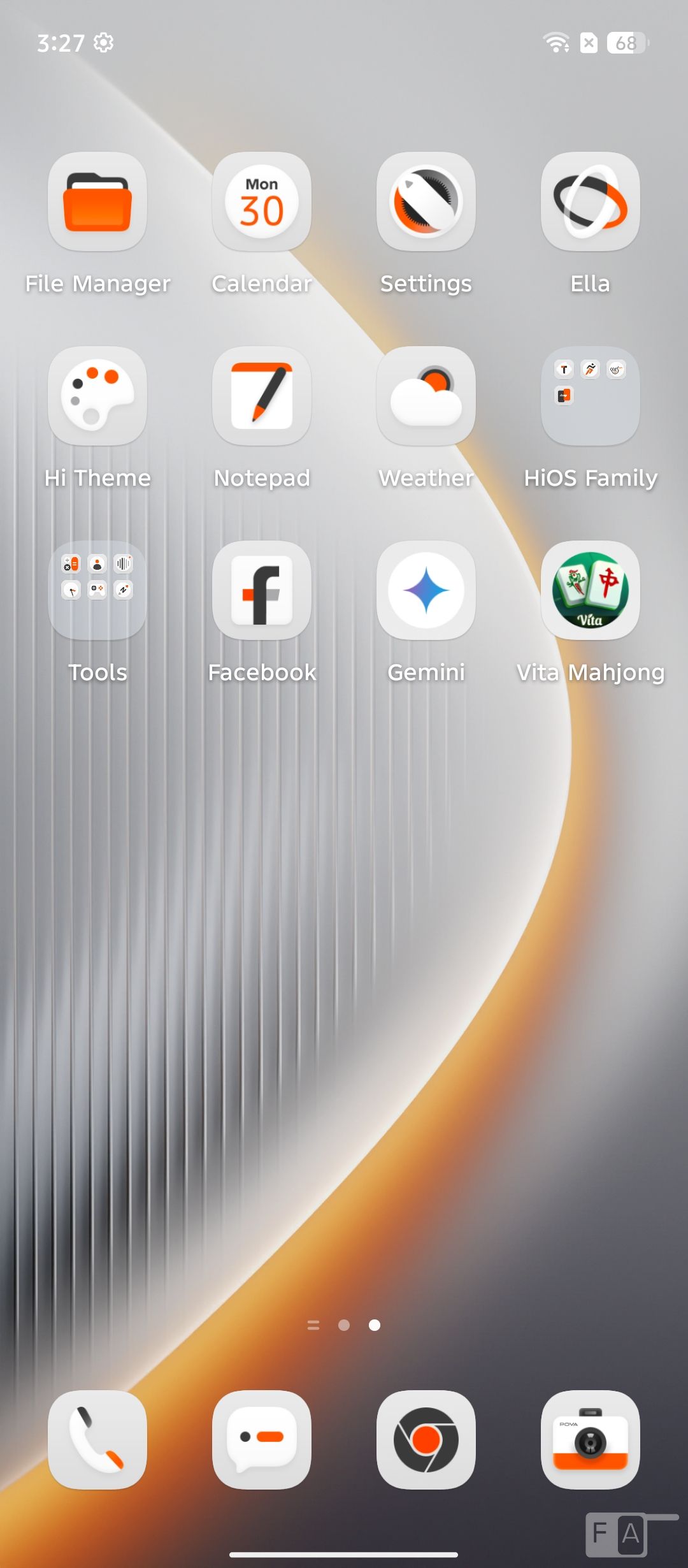This screenshot has width=688, height=1568.
Task: Launch the Ella assistant
Action: click(591, 201)
